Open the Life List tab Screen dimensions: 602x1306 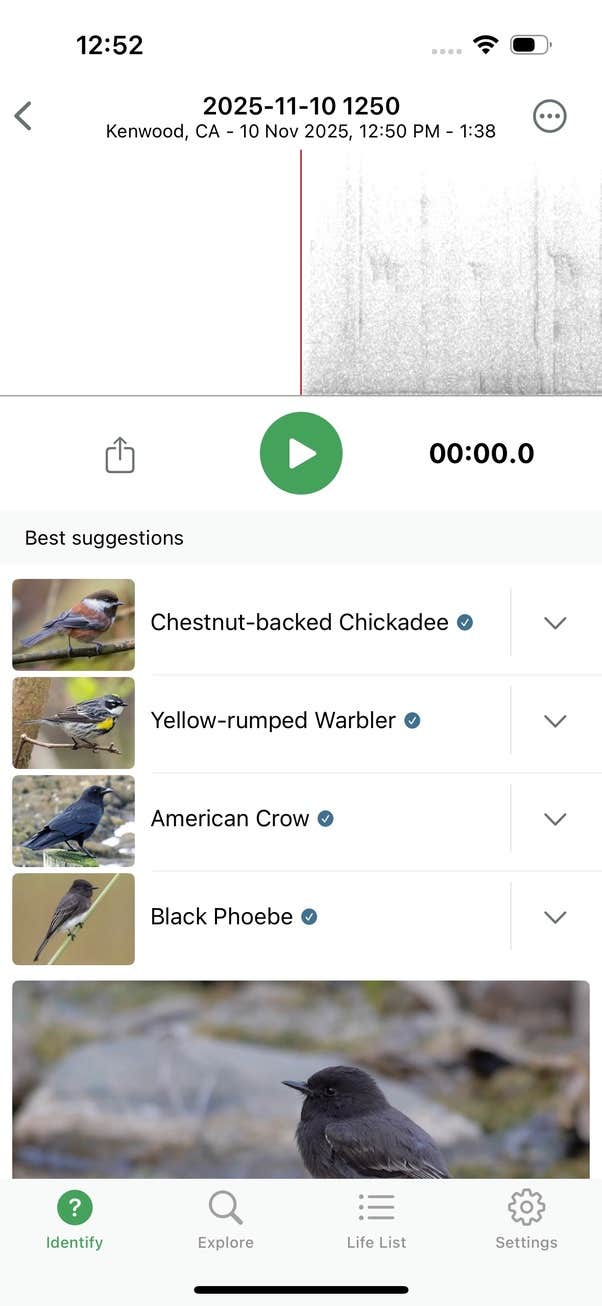(x=376, y=1220)
